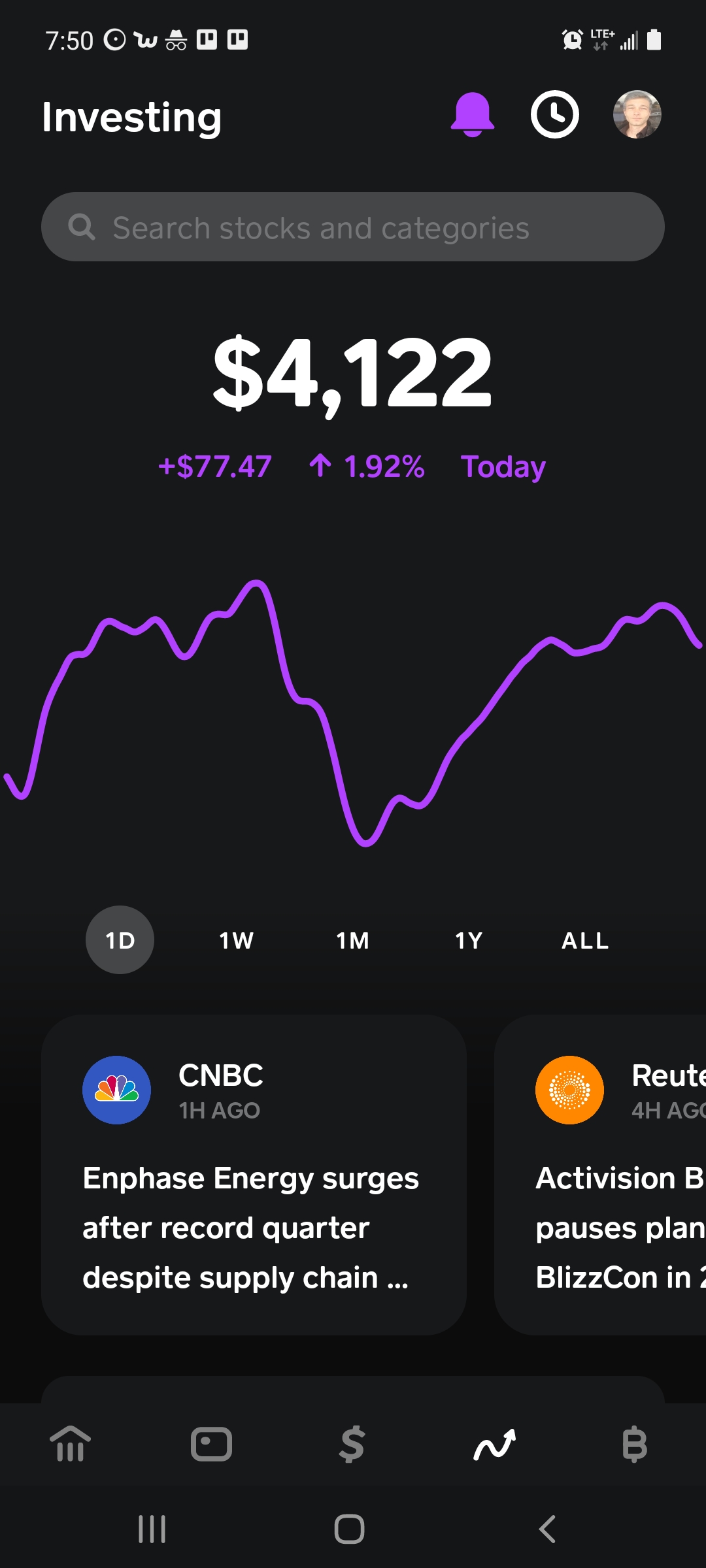Open the CNBC Enphase Energy article
This screenshot has width=706, height=1568.
pyautogui.click(x=254, y=1176)
